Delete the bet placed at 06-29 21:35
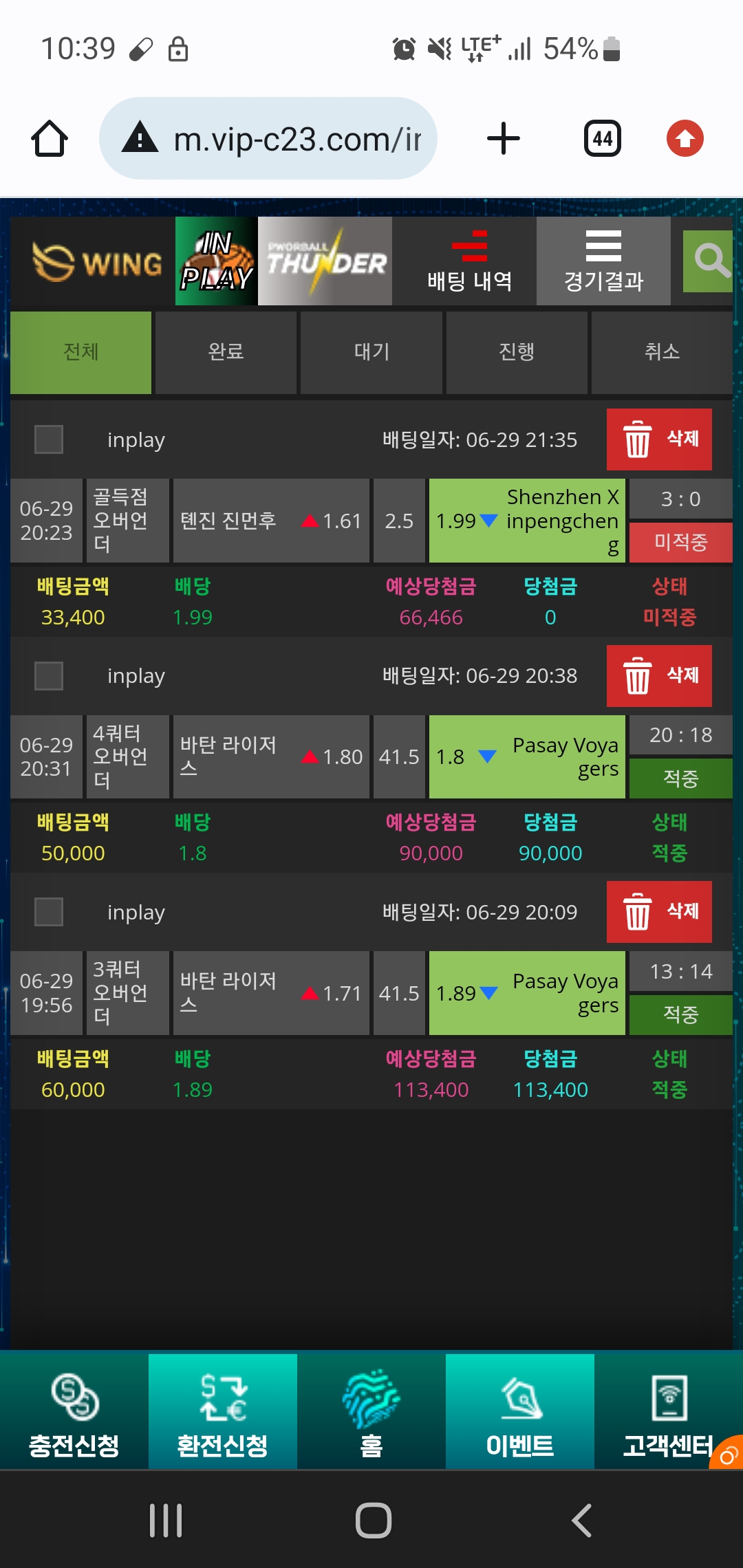This screenshot has width=743, height=1568. (659, 439)
